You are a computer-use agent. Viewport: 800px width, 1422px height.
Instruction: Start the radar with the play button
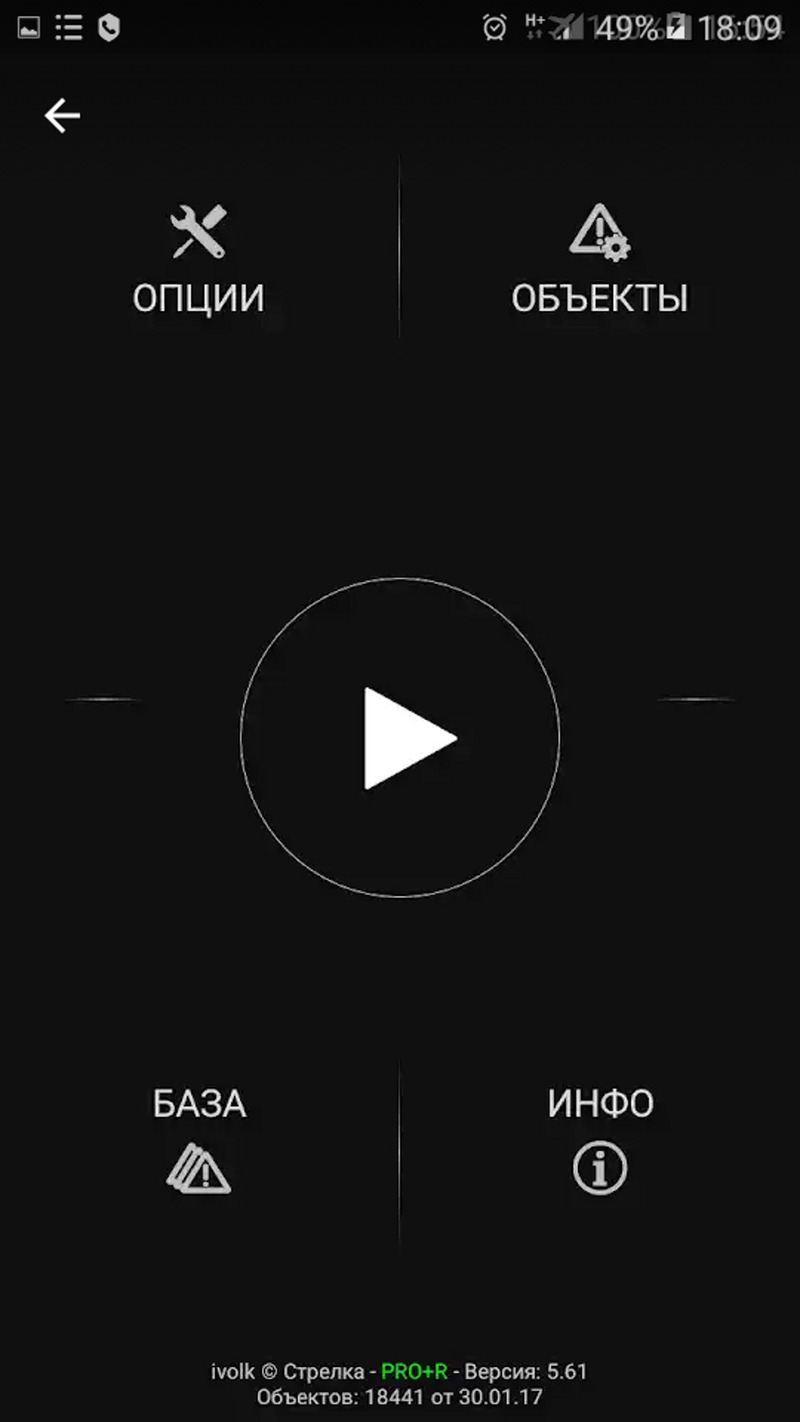point(400,738)
